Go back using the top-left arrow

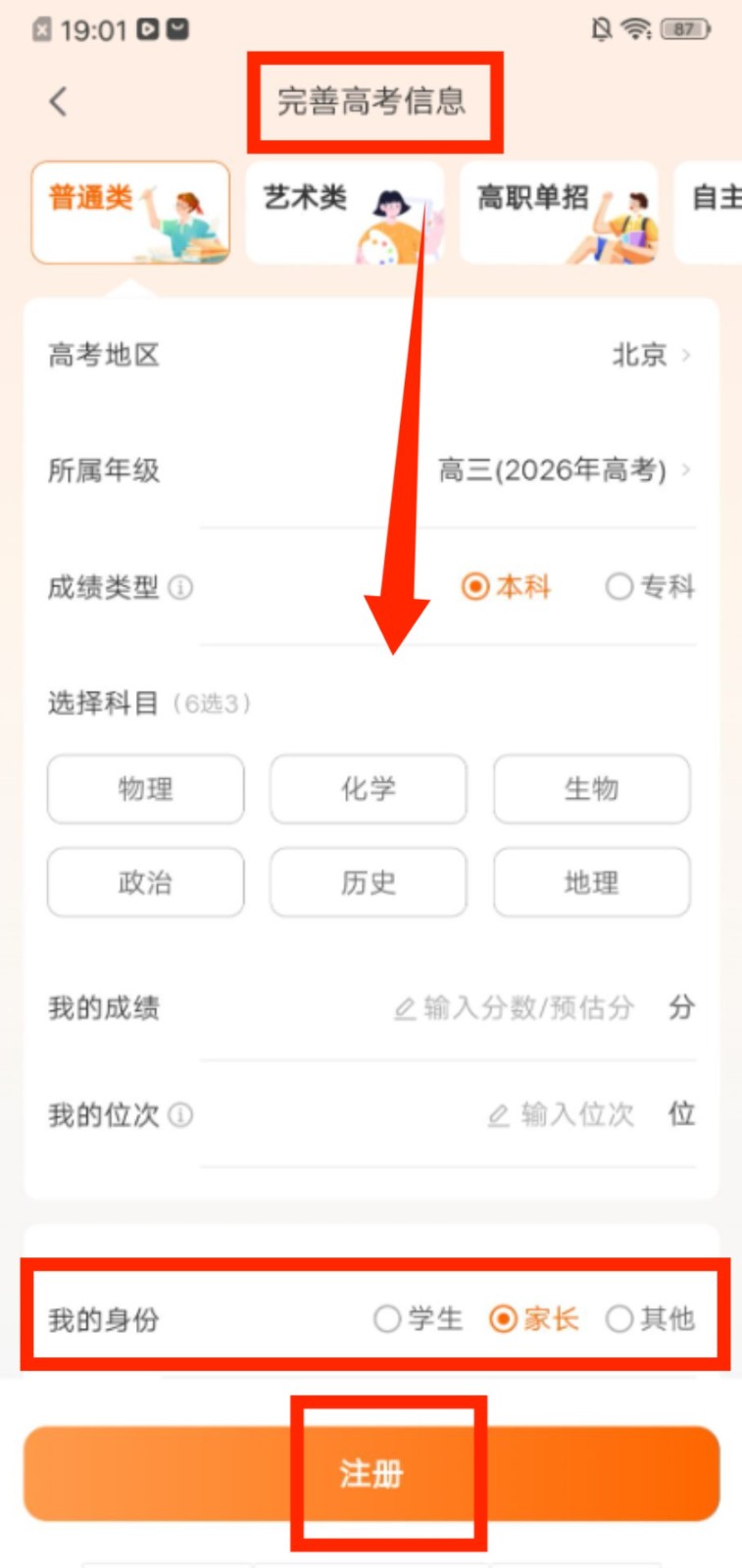coord(59,101)
